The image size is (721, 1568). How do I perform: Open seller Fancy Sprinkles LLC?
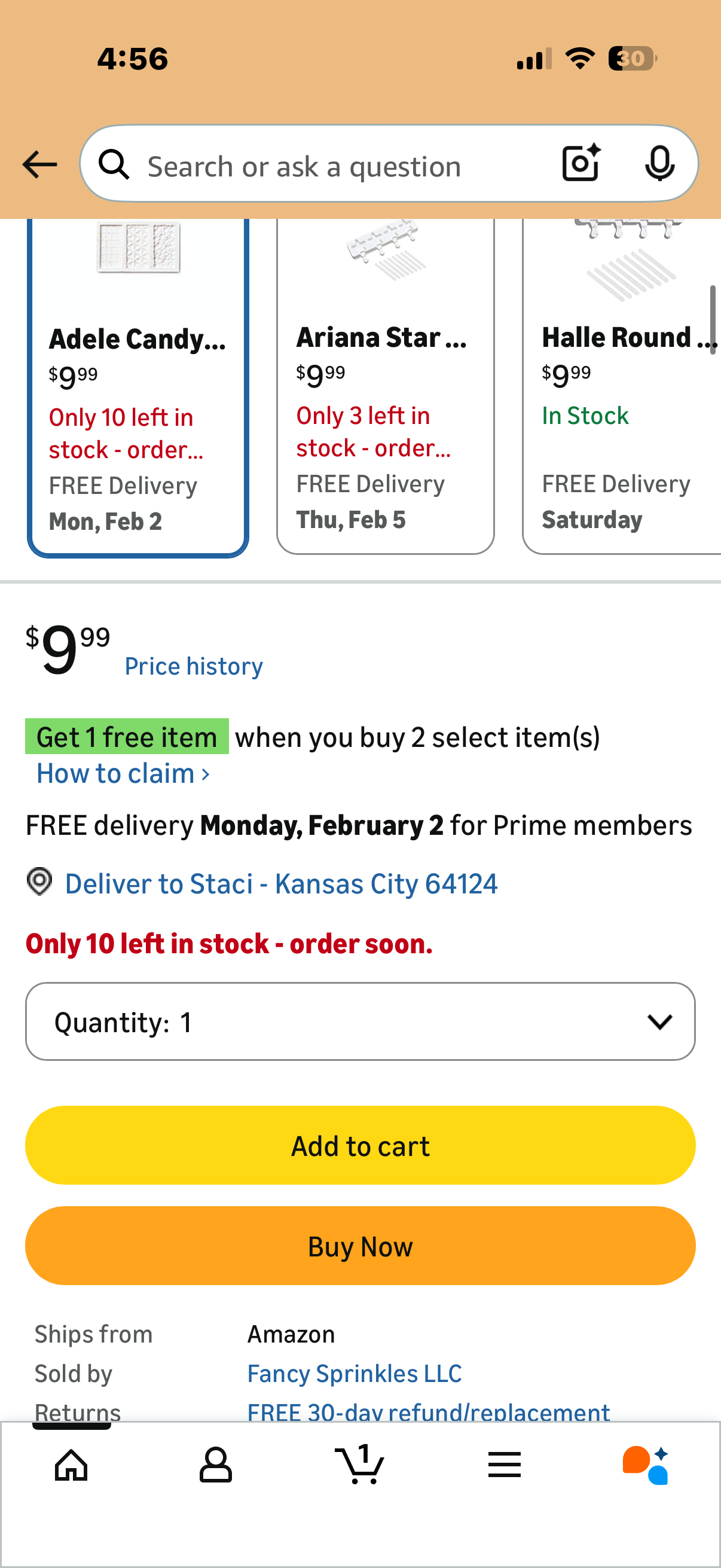354,1373
